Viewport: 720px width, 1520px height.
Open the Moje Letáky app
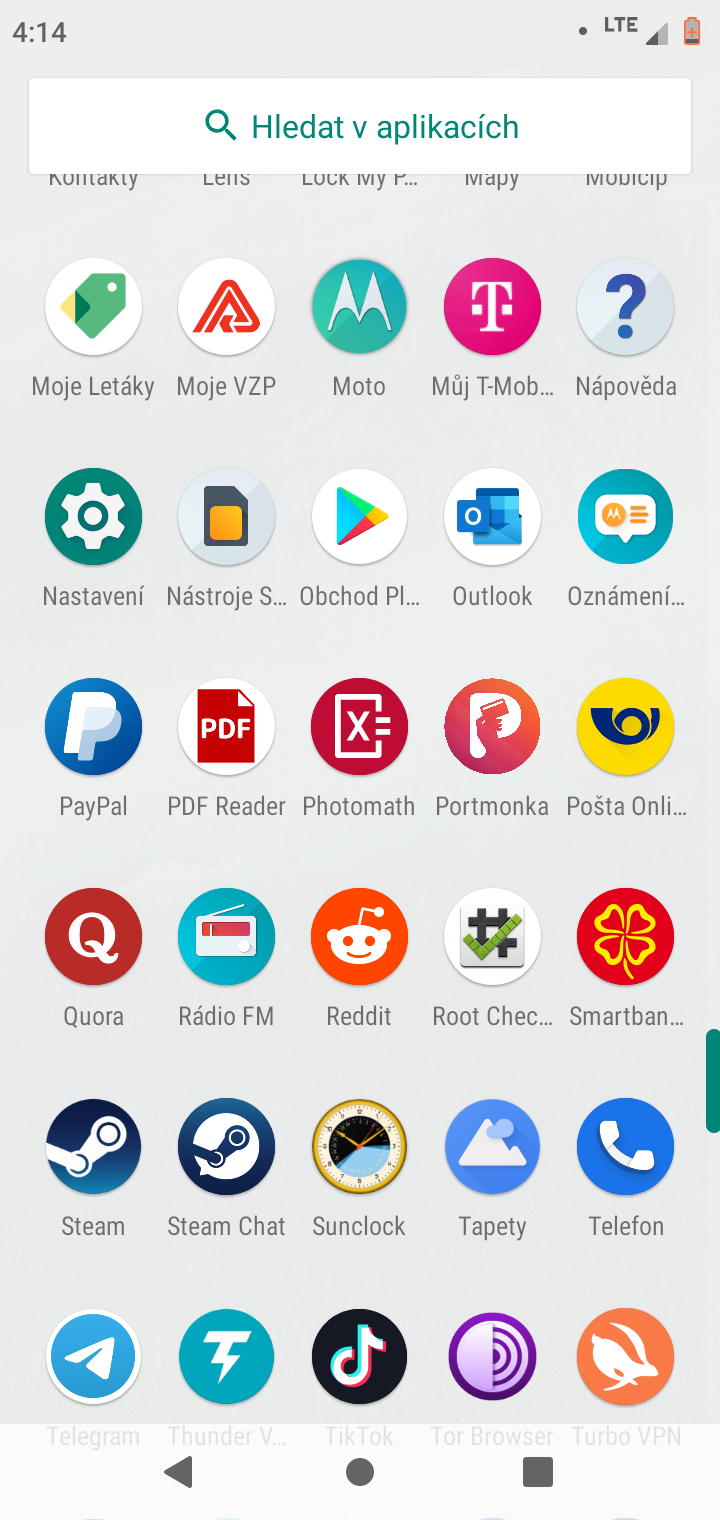click(93, 307)
